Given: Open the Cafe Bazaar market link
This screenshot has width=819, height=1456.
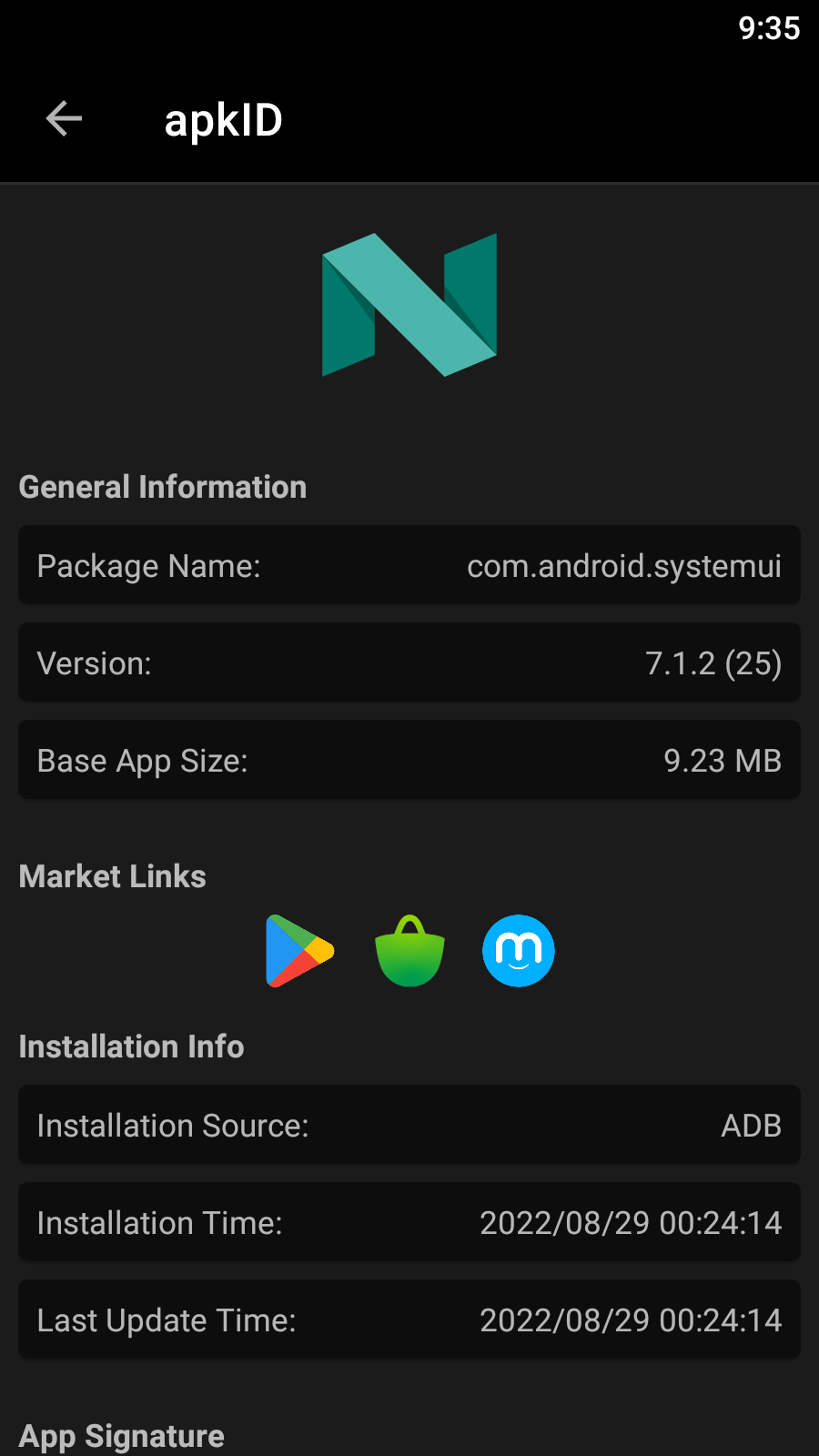Looking at the screenshot, I should pos(409,951).
